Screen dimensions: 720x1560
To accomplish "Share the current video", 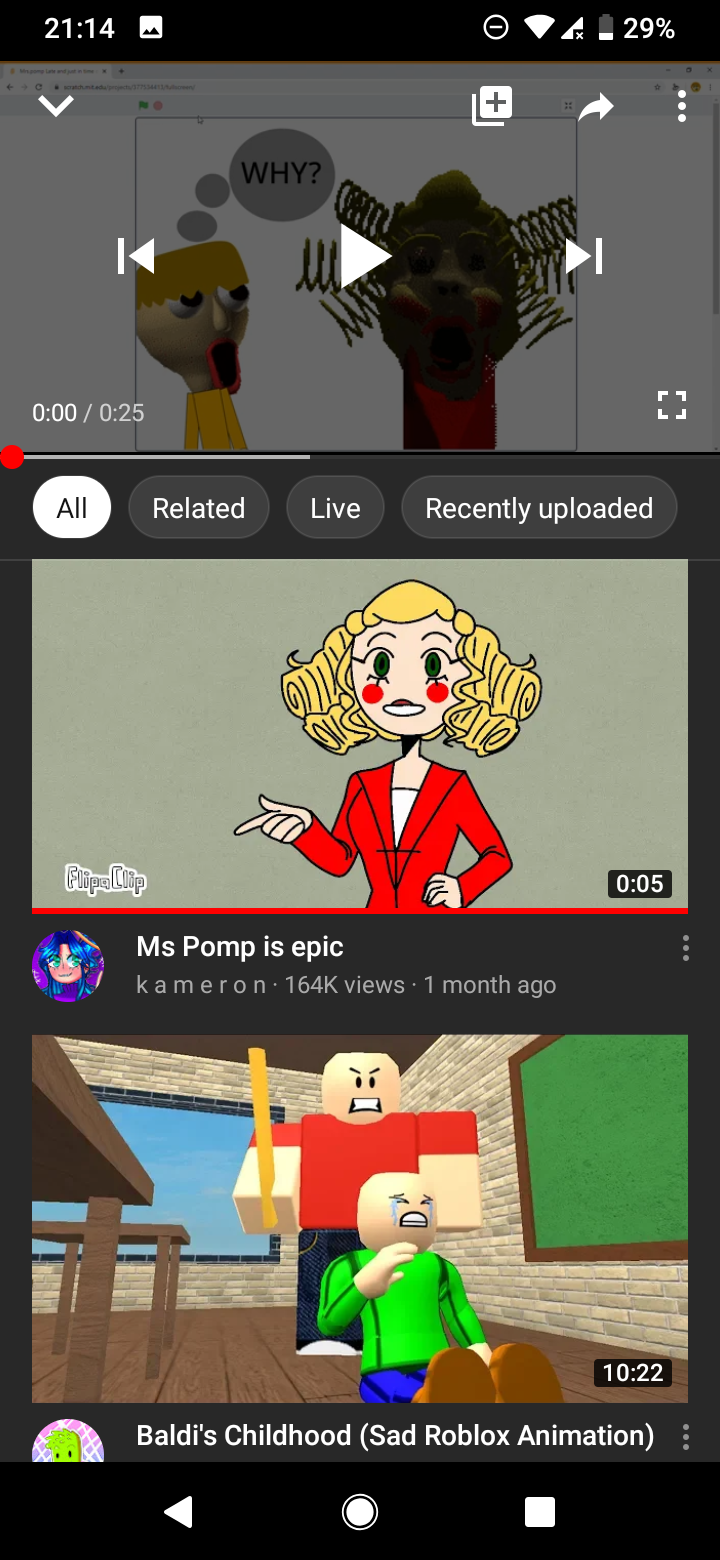I will click(596, 107).
